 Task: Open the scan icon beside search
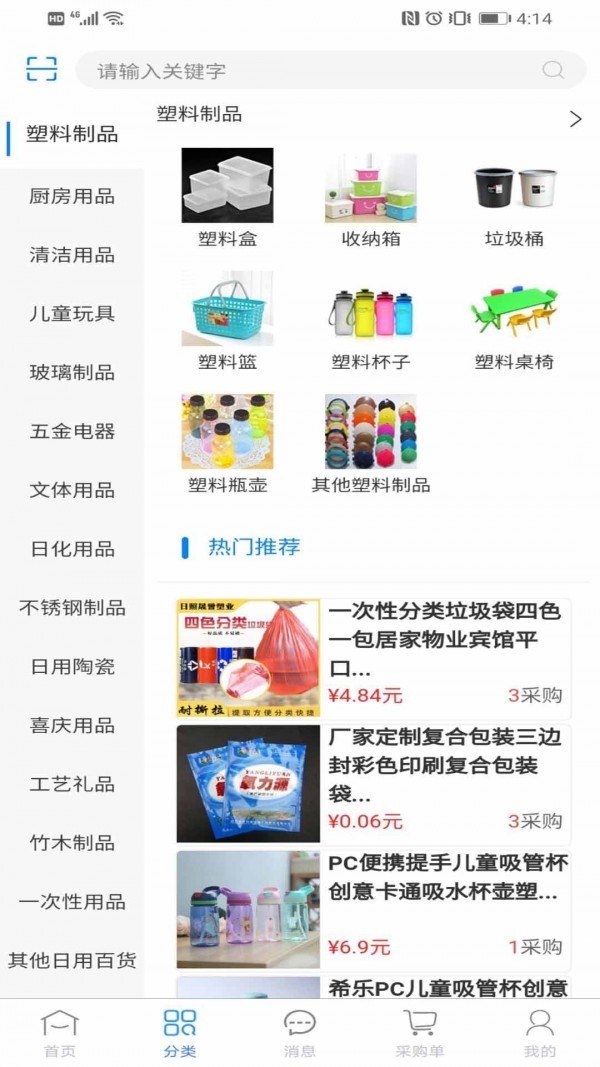pyautogui.click(x=42, y=69)
